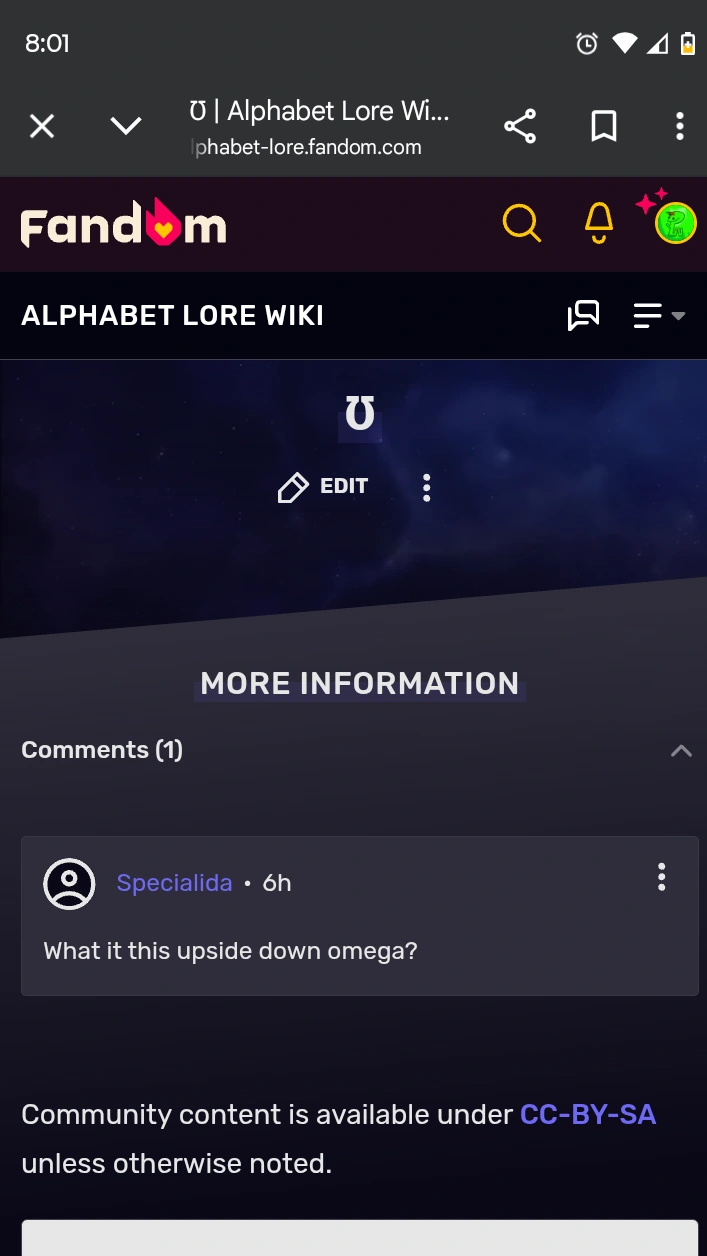Share this wiki page
The image size is (707, 1256).
point(520,127)
